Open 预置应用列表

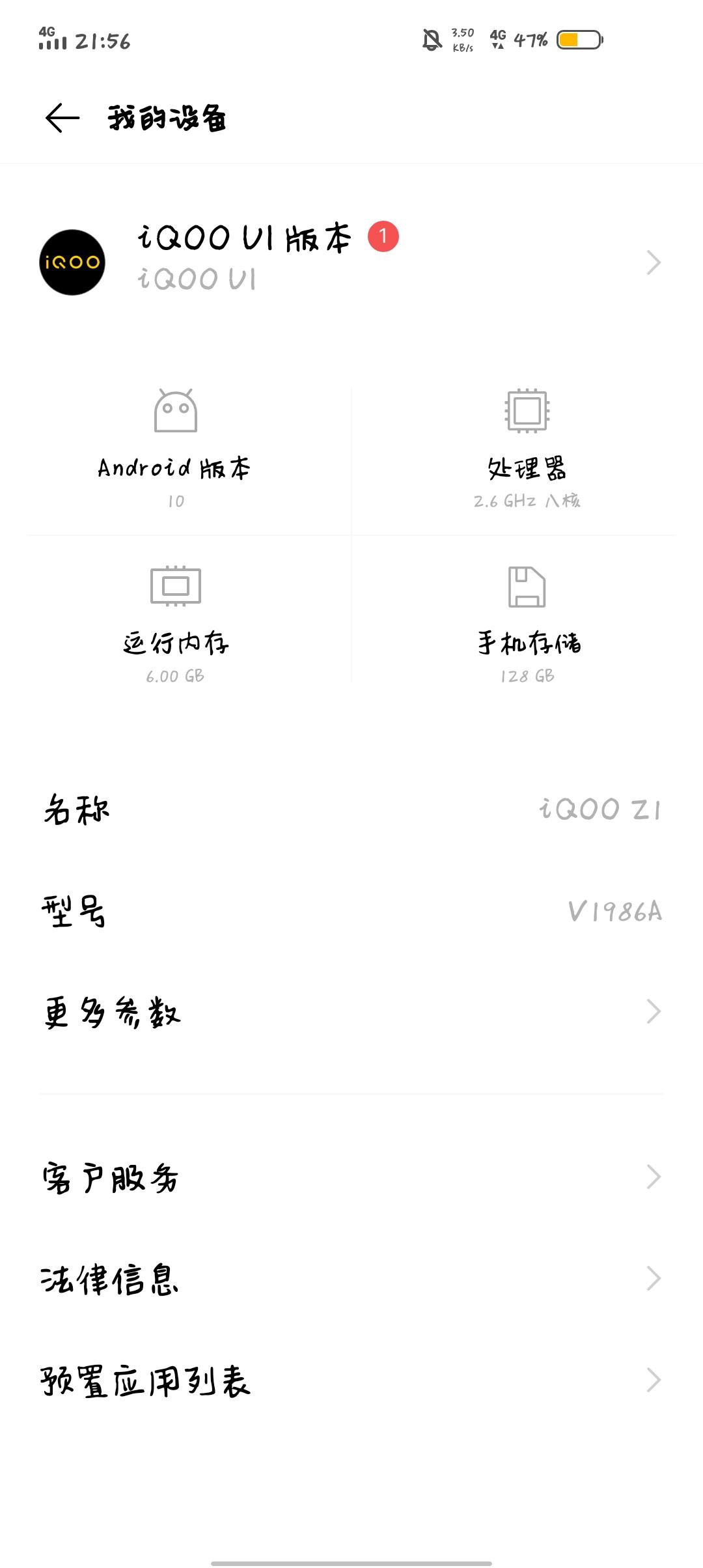pyautogui.click(x=351, y=1380)
